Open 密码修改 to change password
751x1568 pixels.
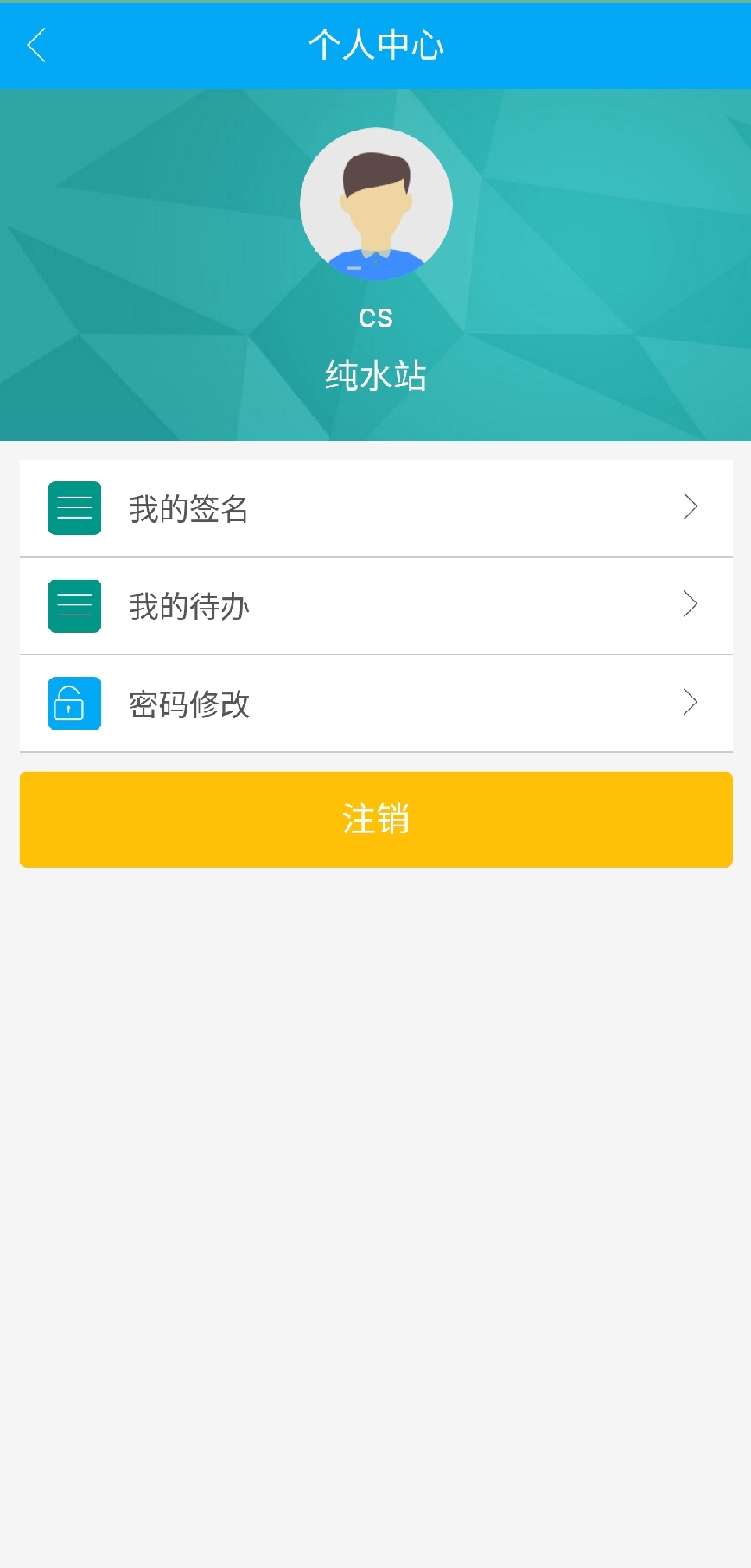pos(376,704)
